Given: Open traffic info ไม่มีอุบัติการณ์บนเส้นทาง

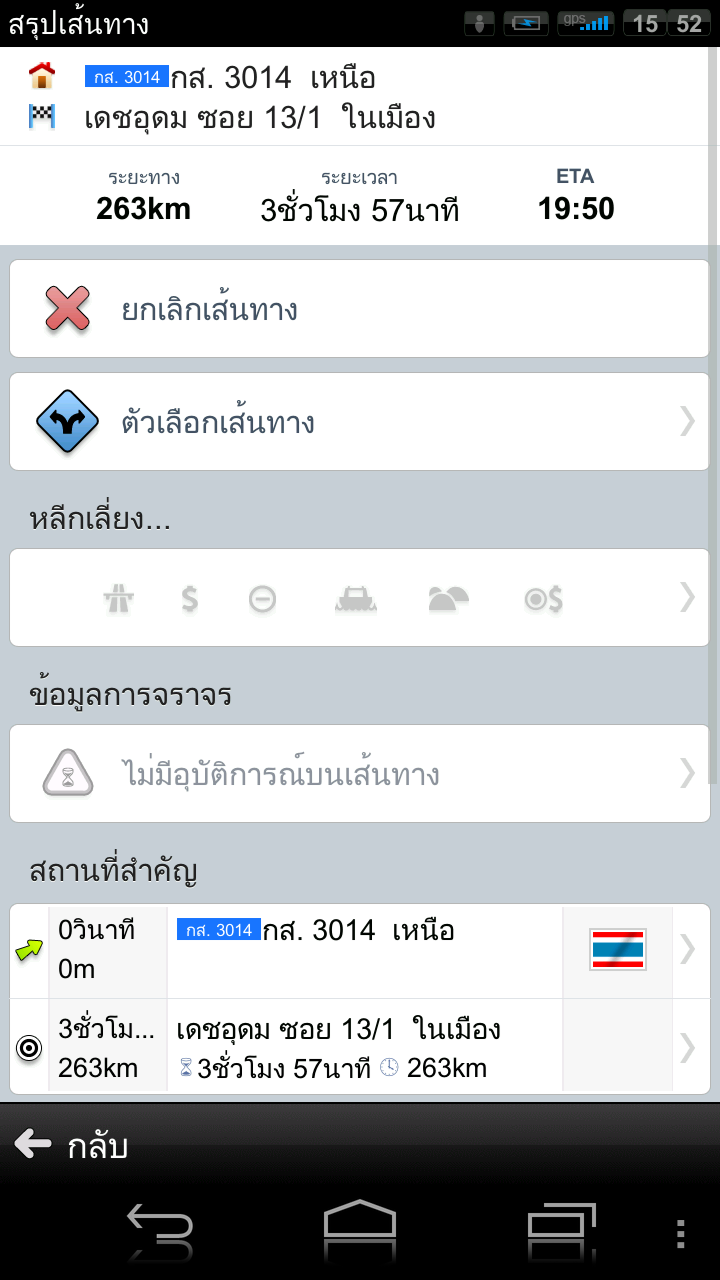Looking at the screenshot, I should (x=359, y=774).
